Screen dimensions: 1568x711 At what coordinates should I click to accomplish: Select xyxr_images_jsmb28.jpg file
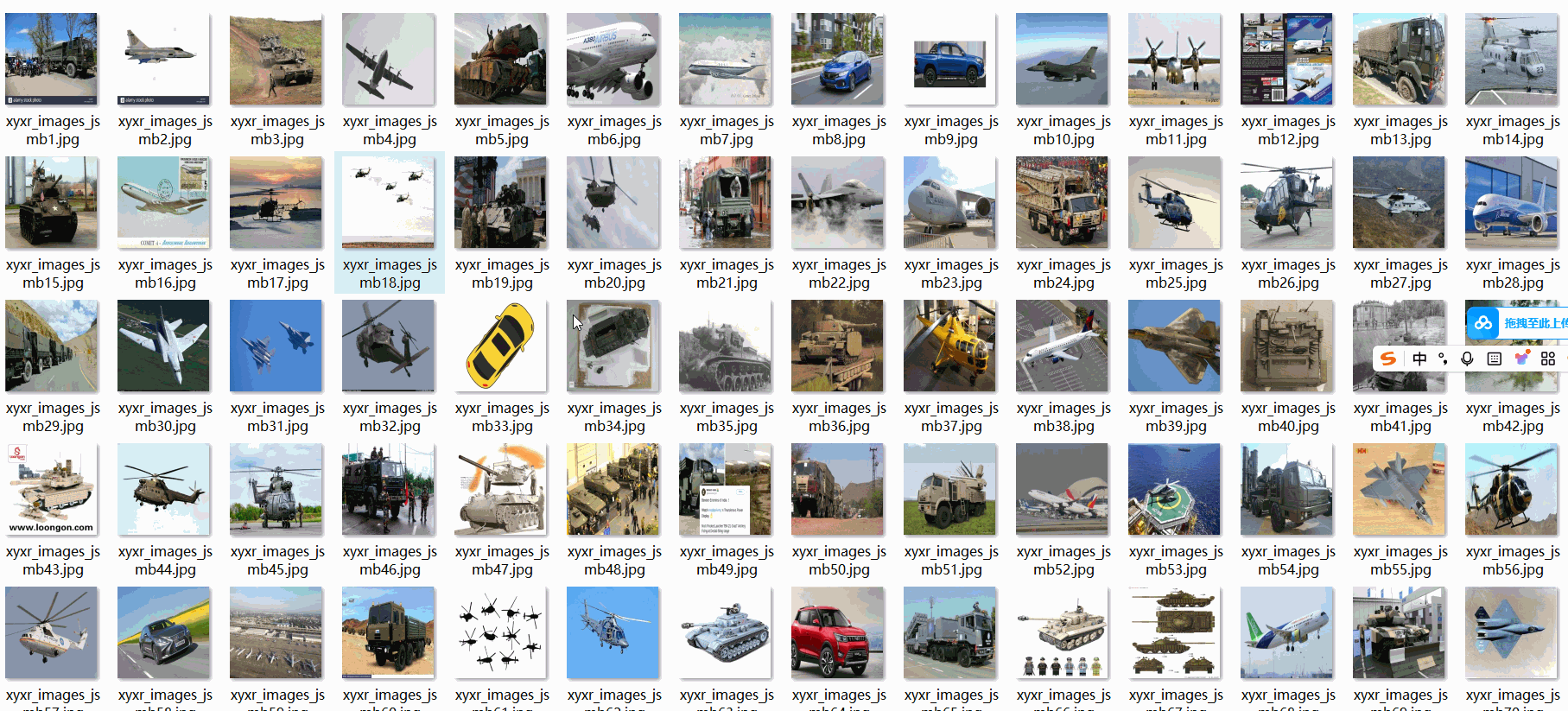point(1512,203)
